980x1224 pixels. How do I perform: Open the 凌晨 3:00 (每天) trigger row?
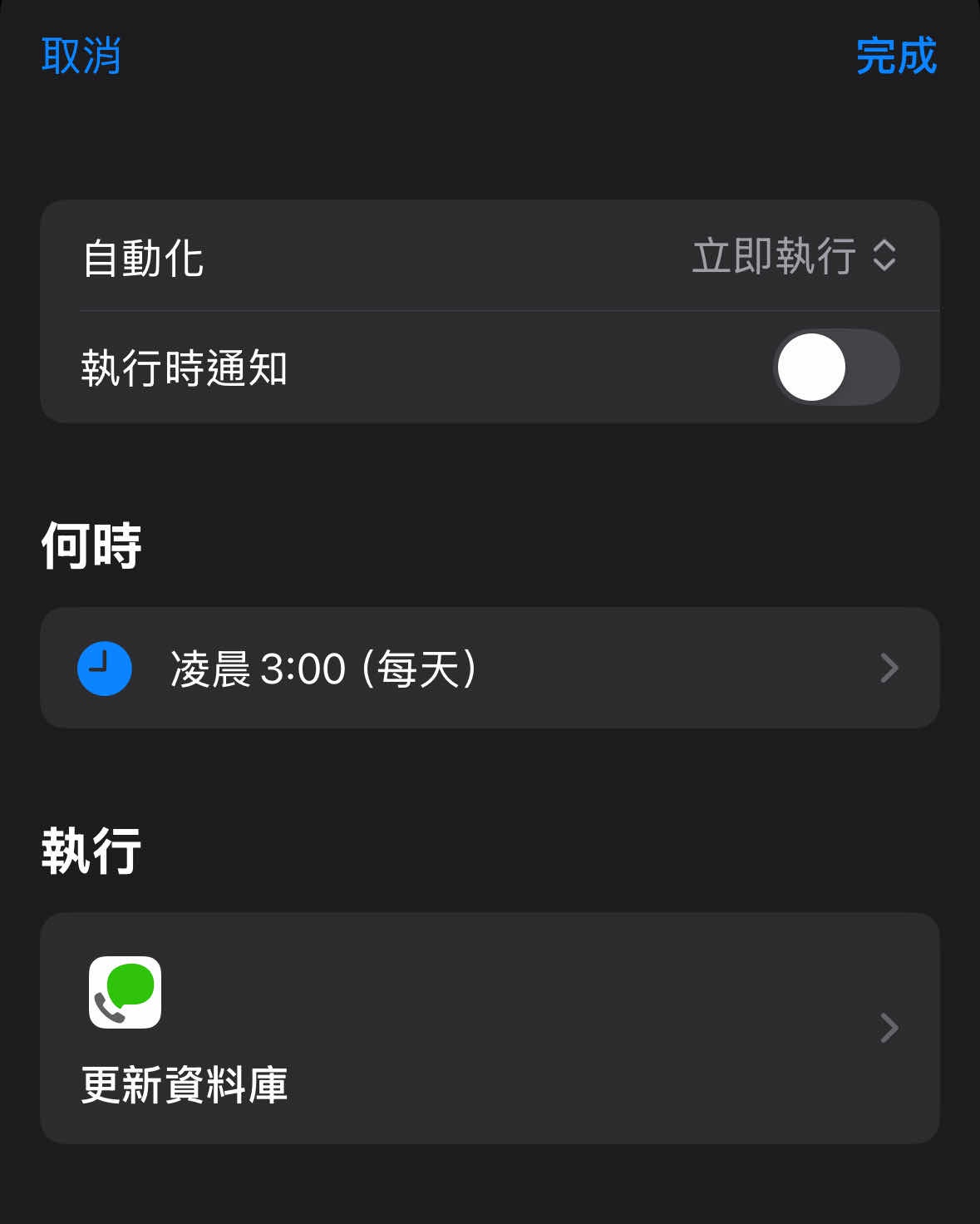[x=490, y=669]
